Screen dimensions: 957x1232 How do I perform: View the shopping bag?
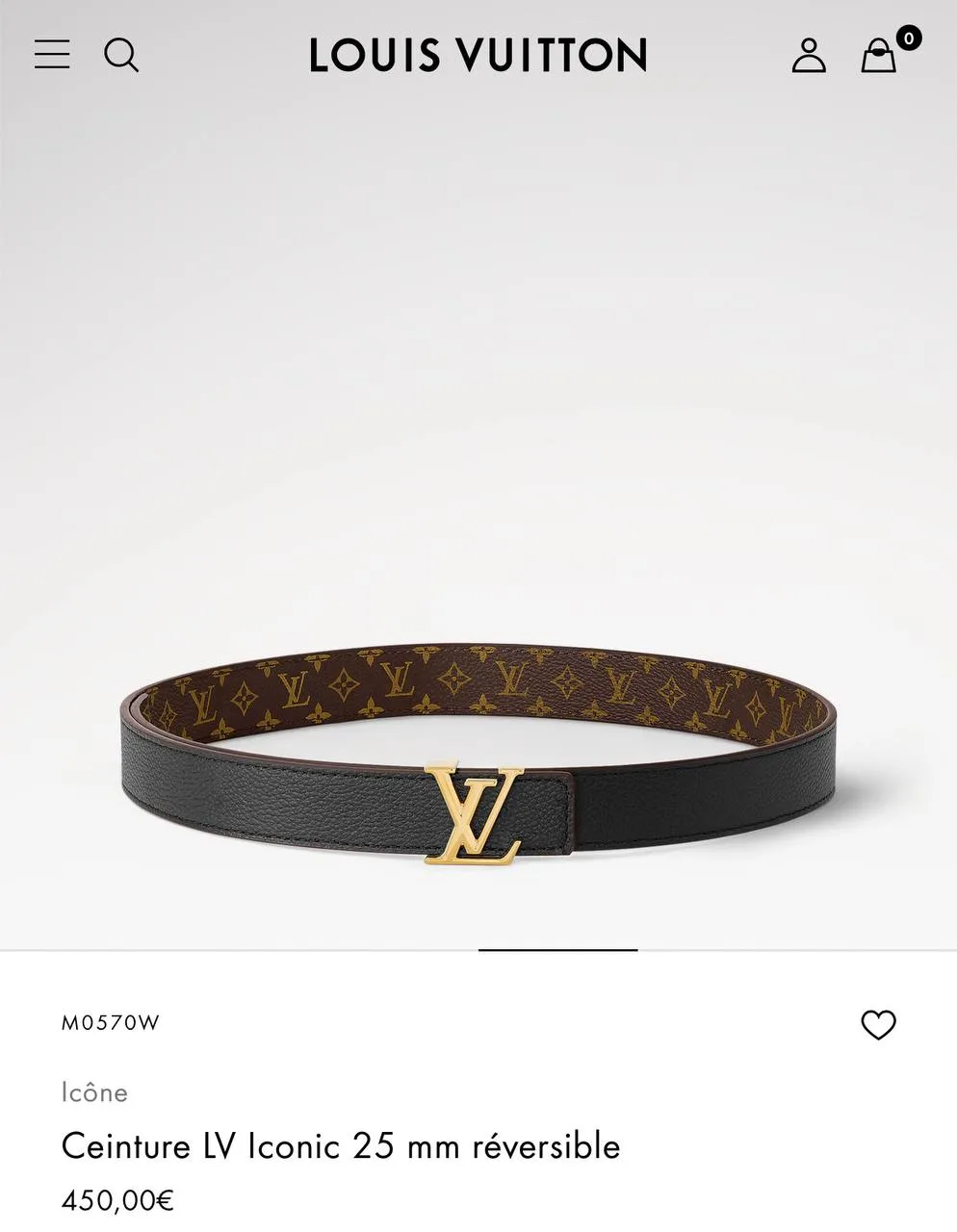pyautogui.click(x=879, y=56)
